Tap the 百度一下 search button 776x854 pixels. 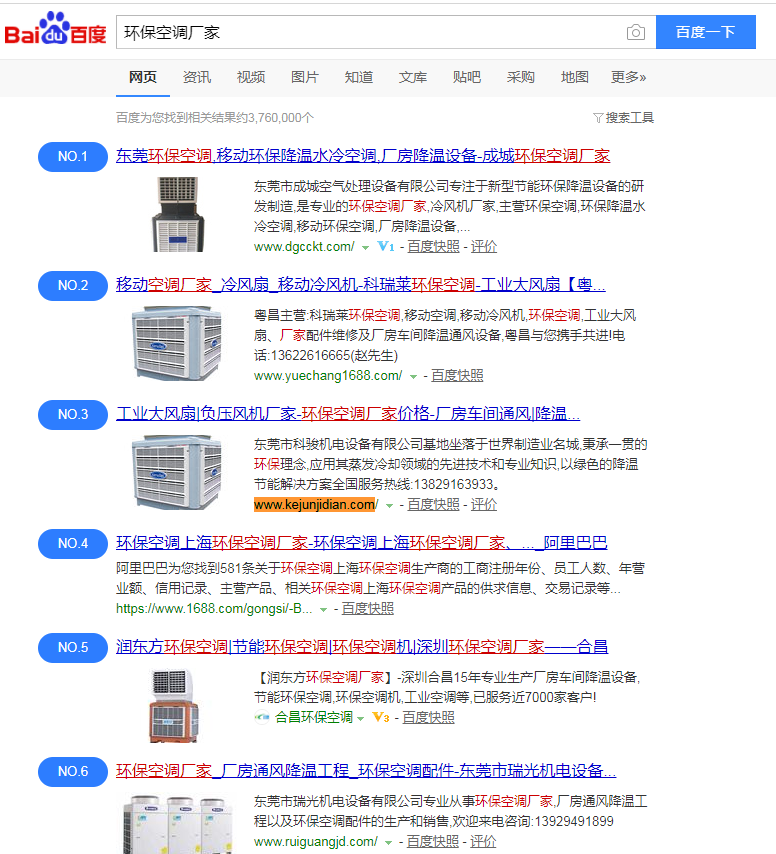(x=705, y=32)
